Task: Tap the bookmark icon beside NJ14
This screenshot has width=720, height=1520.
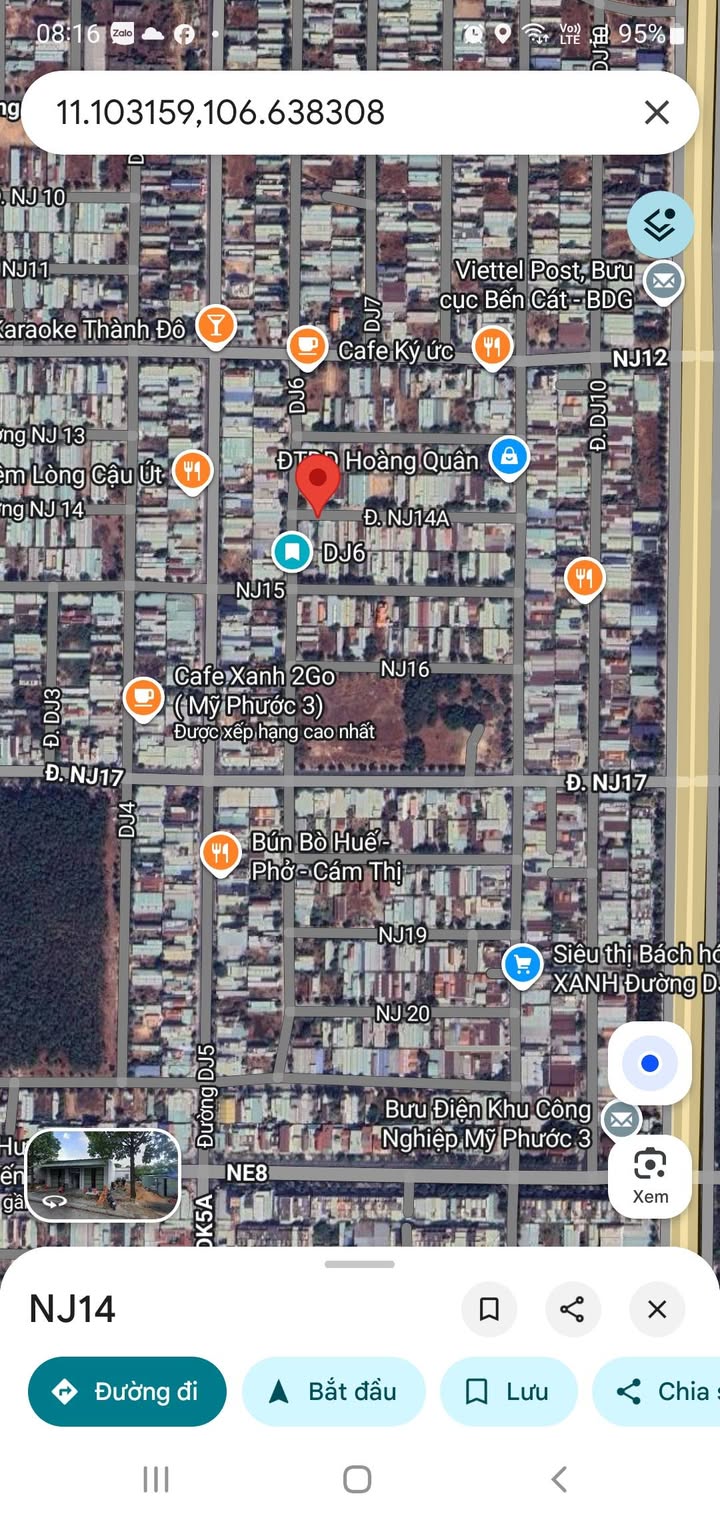Action: [489, 1309]
